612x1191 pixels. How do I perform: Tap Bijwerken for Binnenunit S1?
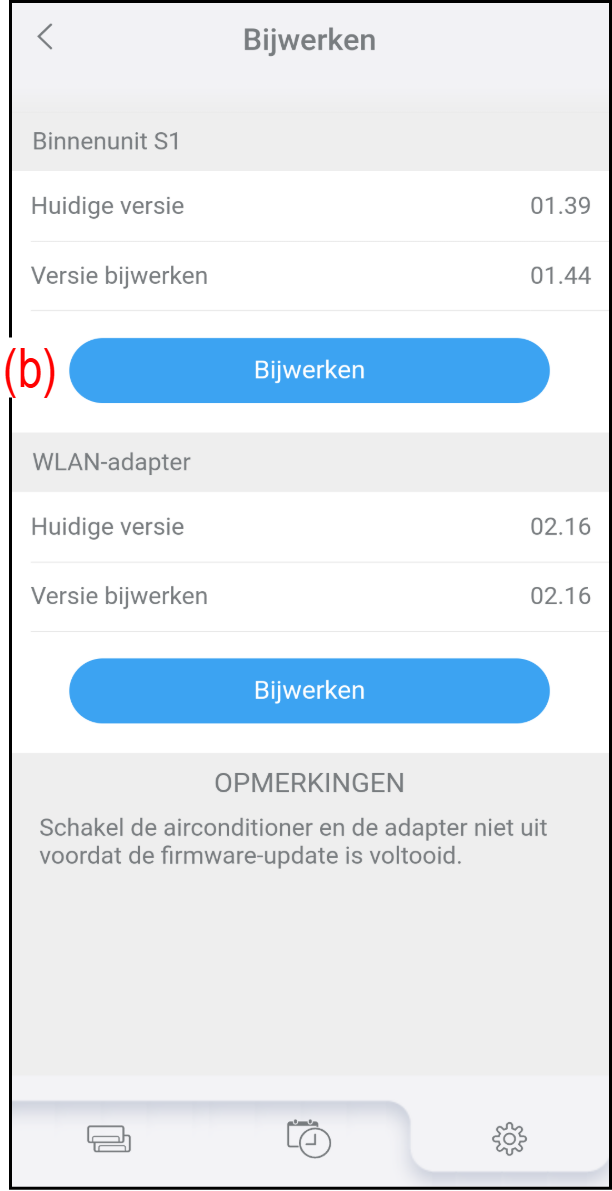(x=309, y=370)
